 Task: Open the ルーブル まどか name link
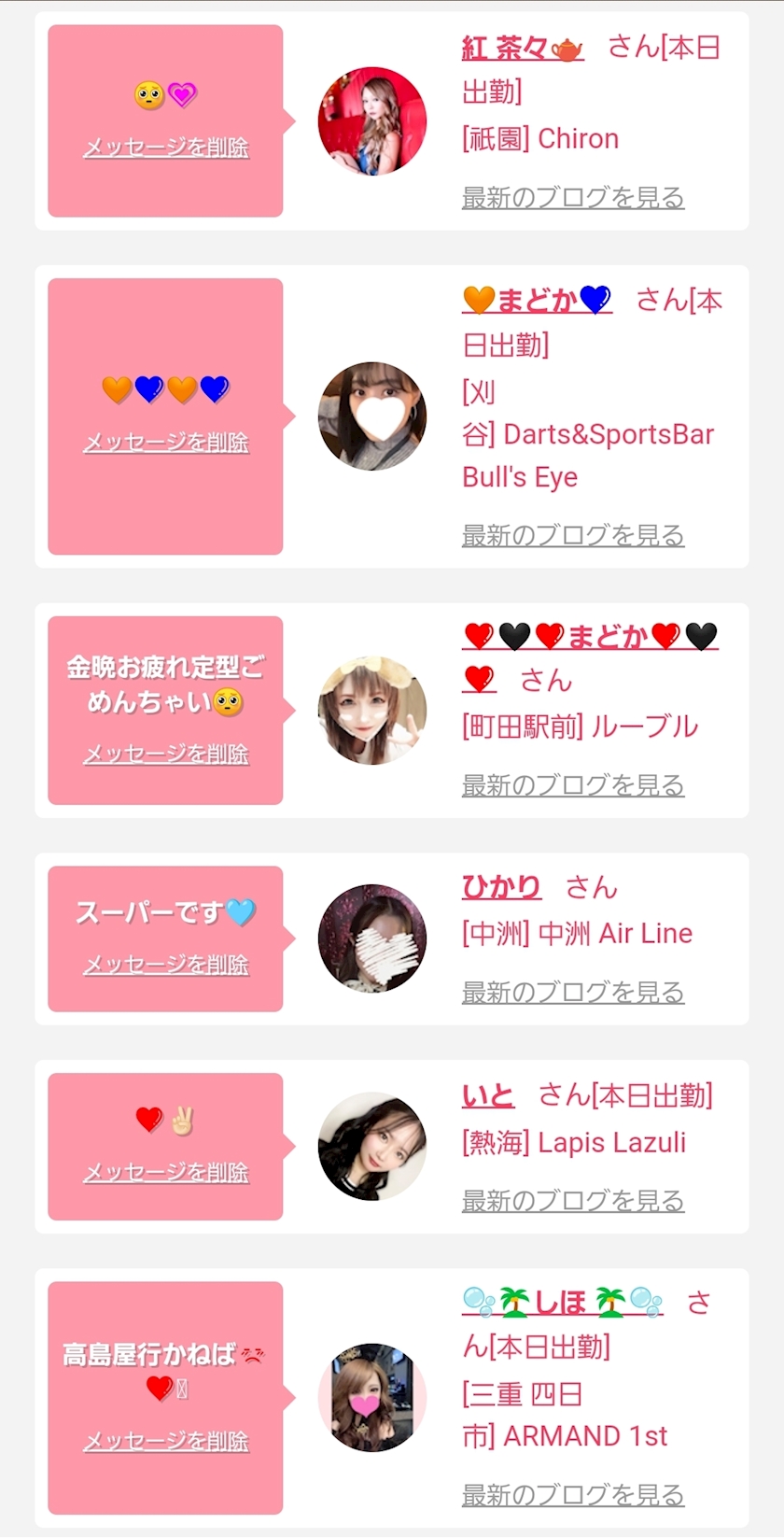point(590,637)
